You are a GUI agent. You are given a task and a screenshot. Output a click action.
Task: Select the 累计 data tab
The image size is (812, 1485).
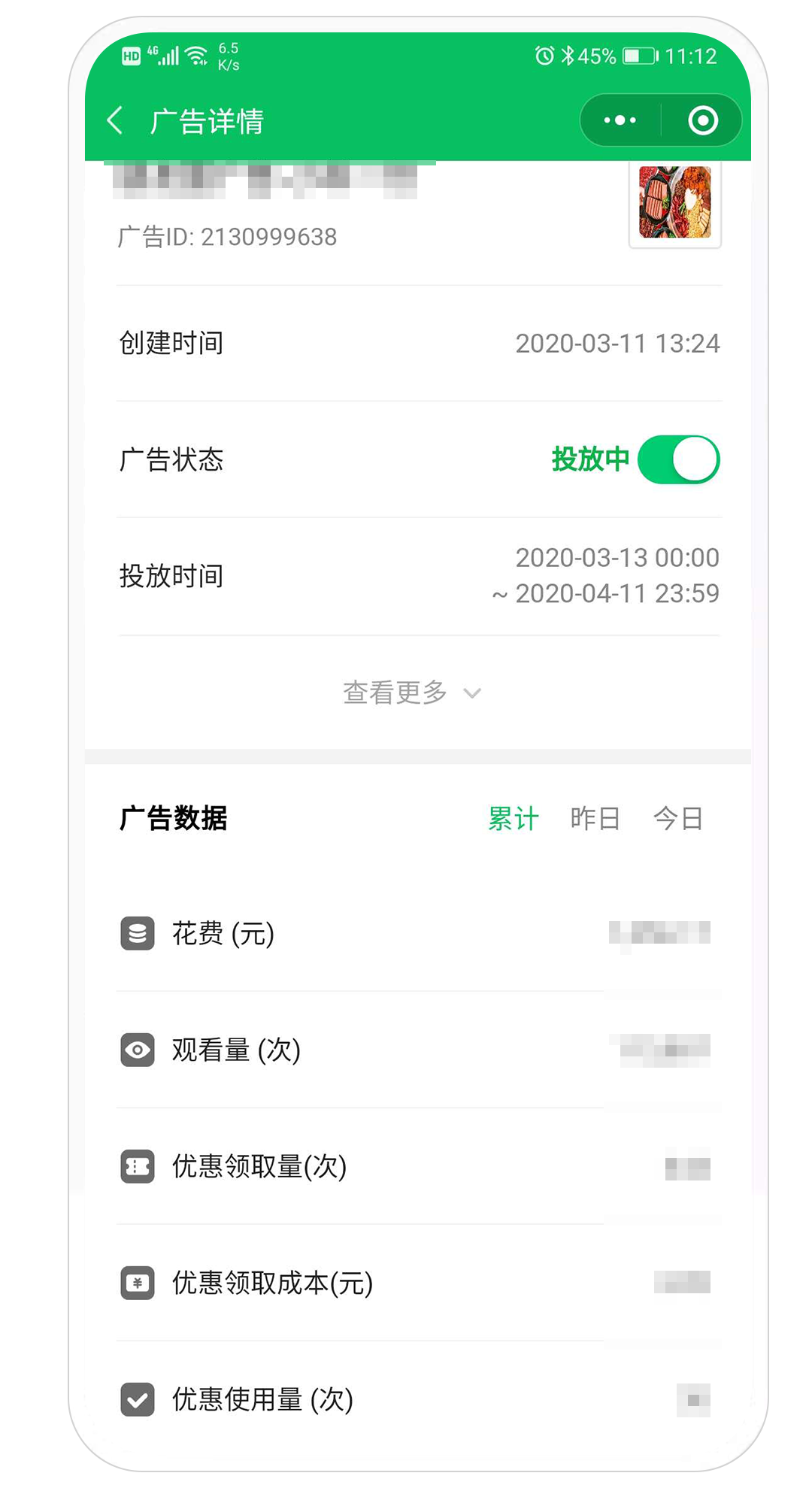pos(514,819)
